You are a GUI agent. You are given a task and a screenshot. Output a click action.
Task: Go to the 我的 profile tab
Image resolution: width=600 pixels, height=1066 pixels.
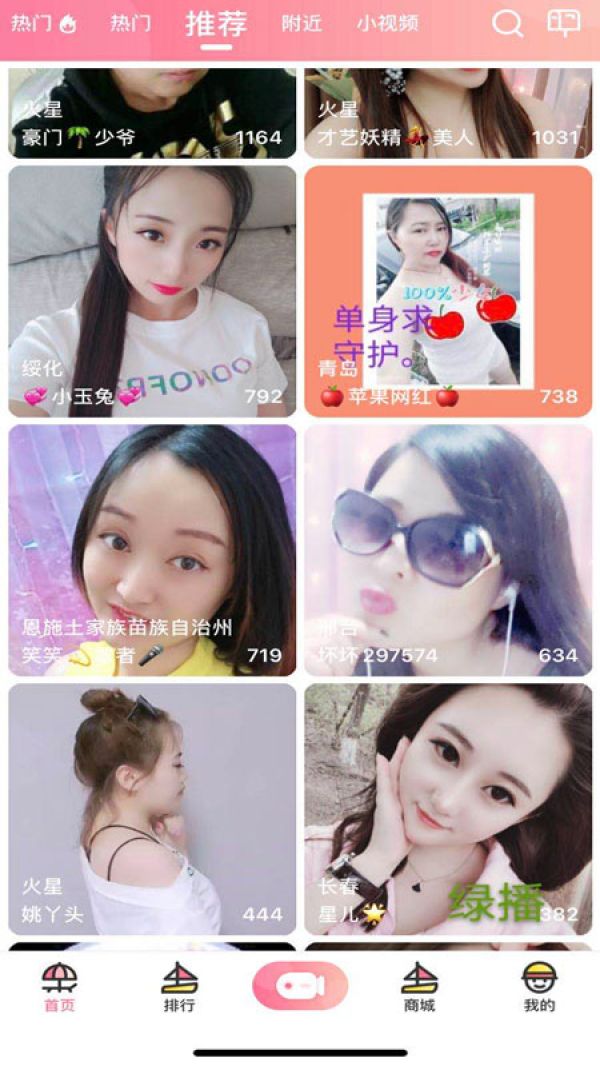540,988
